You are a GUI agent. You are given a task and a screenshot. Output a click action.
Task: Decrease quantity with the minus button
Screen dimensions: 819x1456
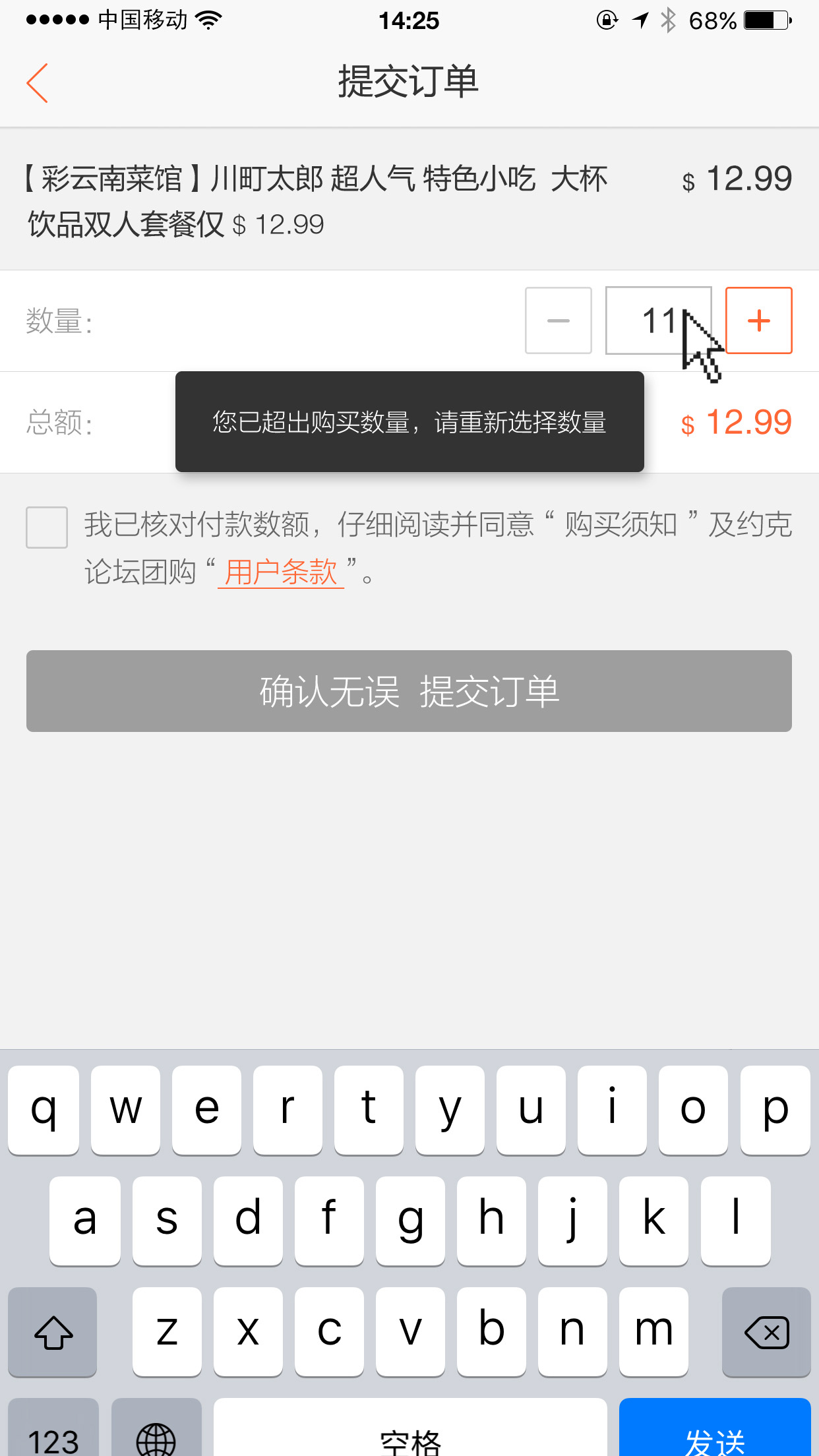[x=559, y=320]
